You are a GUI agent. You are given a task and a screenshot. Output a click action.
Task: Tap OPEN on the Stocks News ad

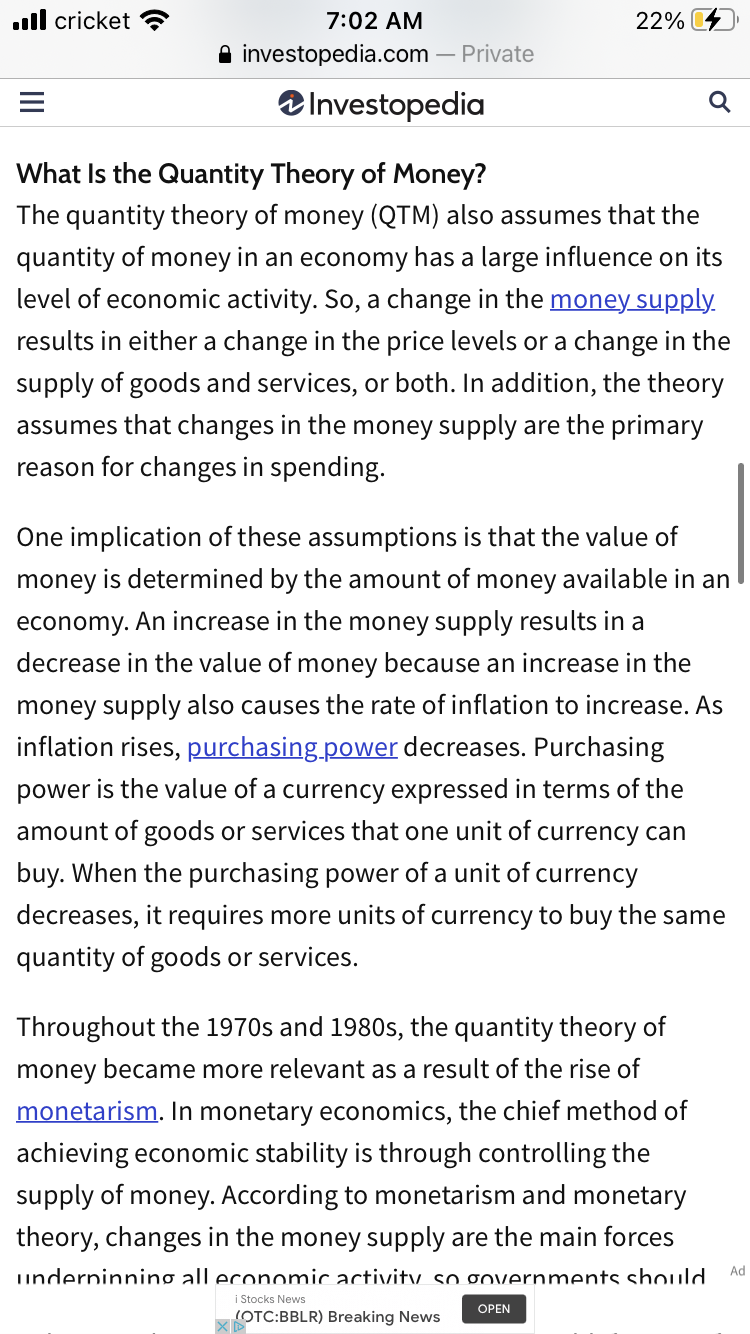(x=494, y=1309)
